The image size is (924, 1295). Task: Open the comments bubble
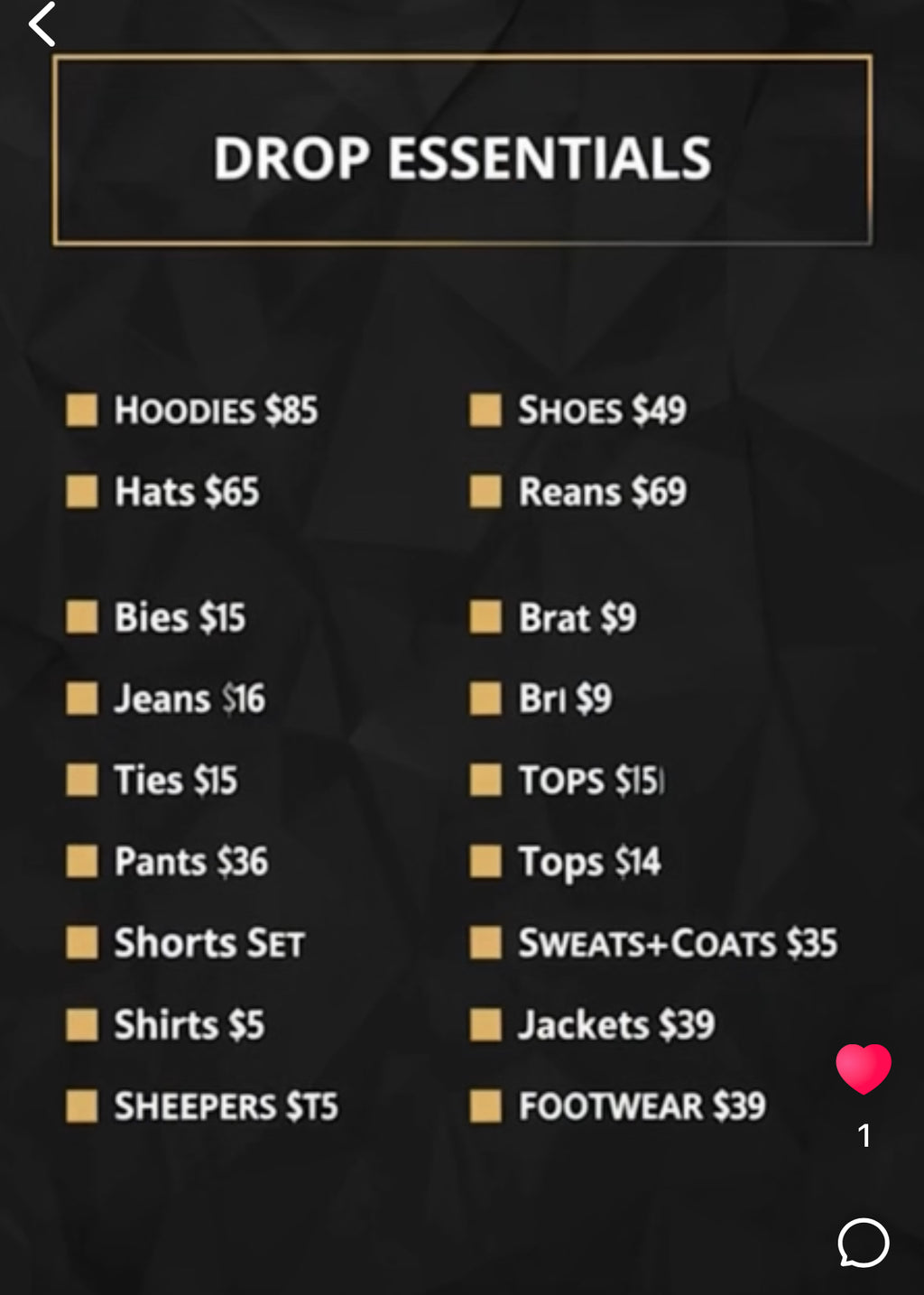(x=863, y=1243)
